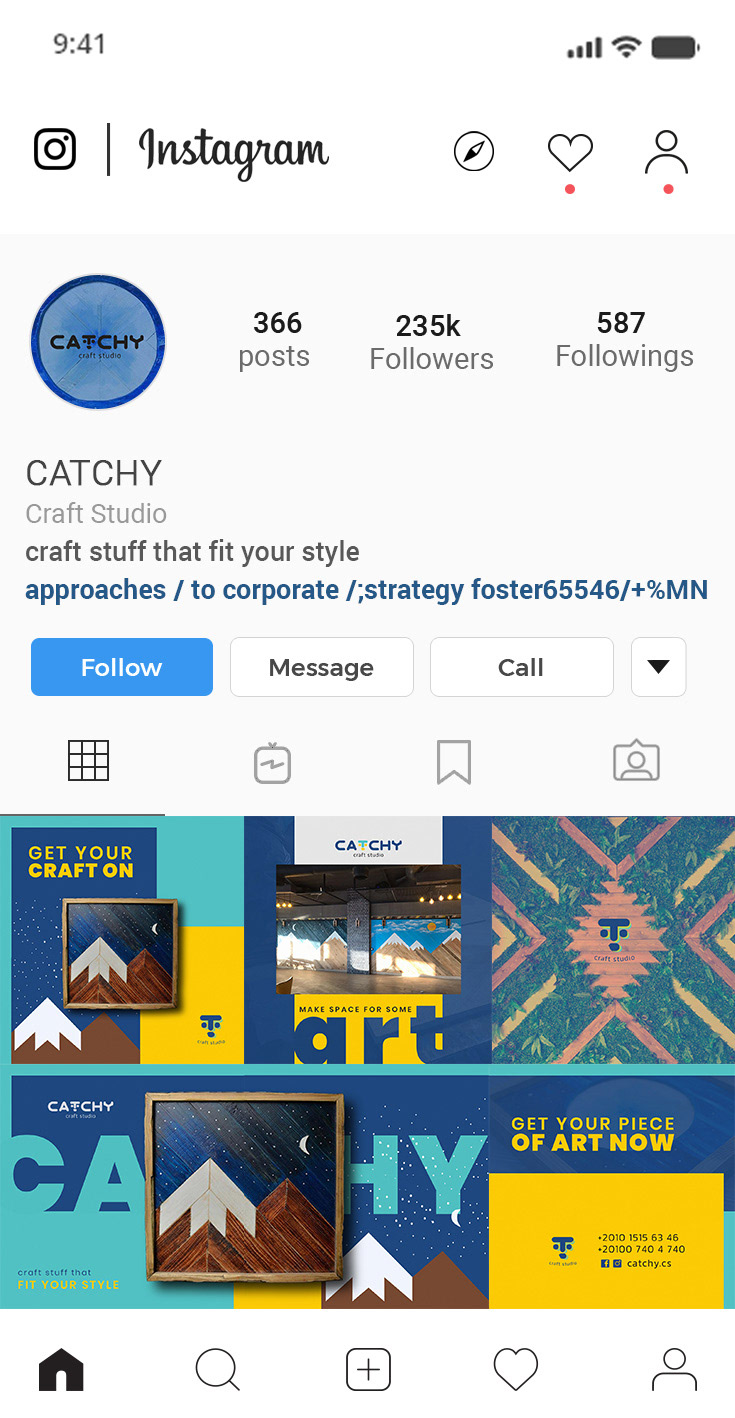Expand the suggestions dropdown arrow
Viewport: 735px width, 1418px height.
[658, 667]
